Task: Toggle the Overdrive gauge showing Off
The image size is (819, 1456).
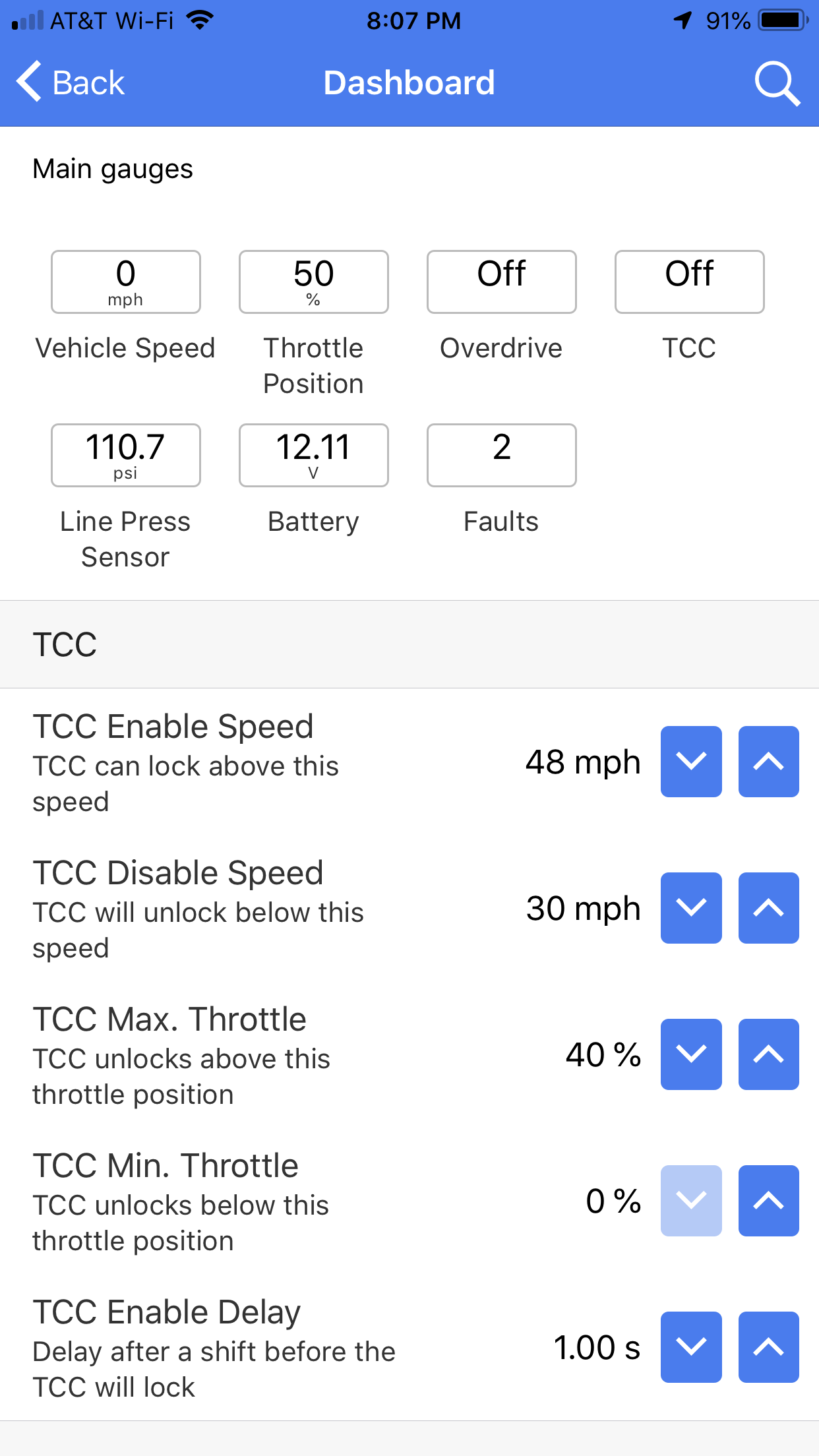Action: point(501,282)
